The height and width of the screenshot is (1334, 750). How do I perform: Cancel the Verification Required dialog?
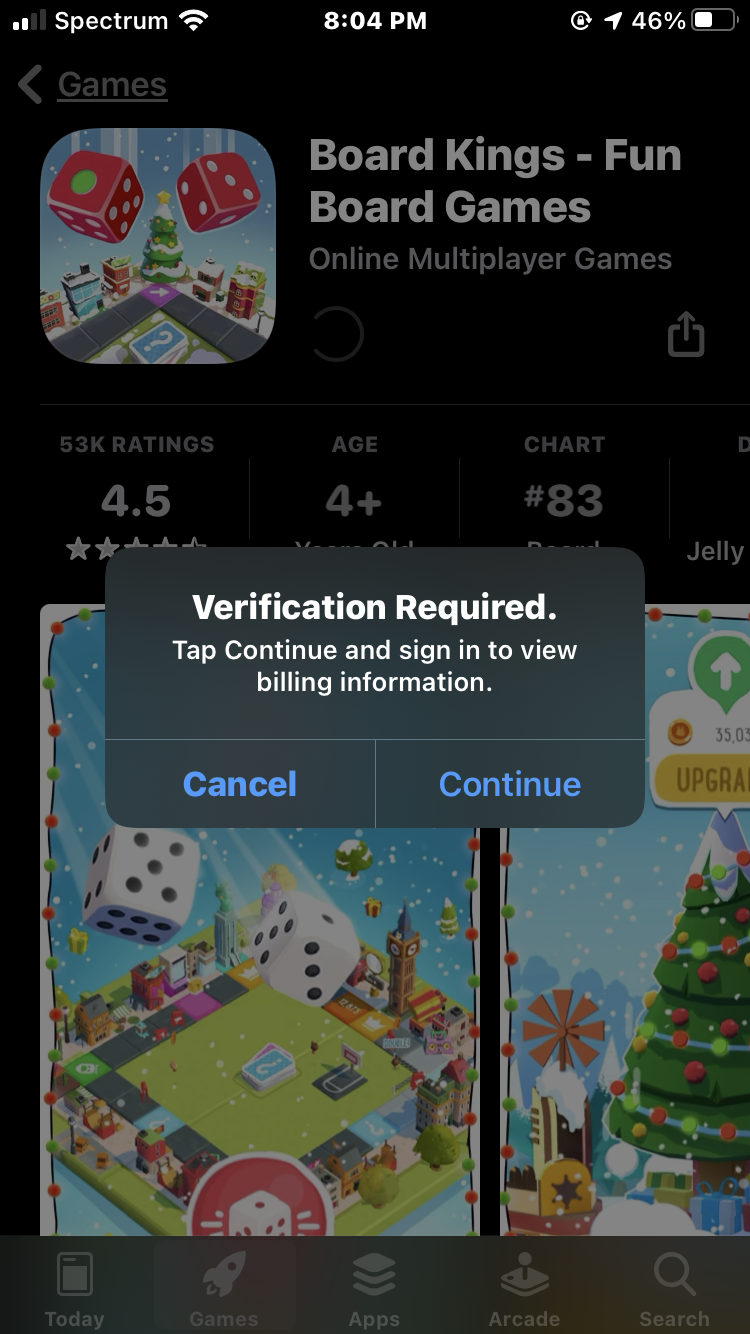tap(240, 784)
